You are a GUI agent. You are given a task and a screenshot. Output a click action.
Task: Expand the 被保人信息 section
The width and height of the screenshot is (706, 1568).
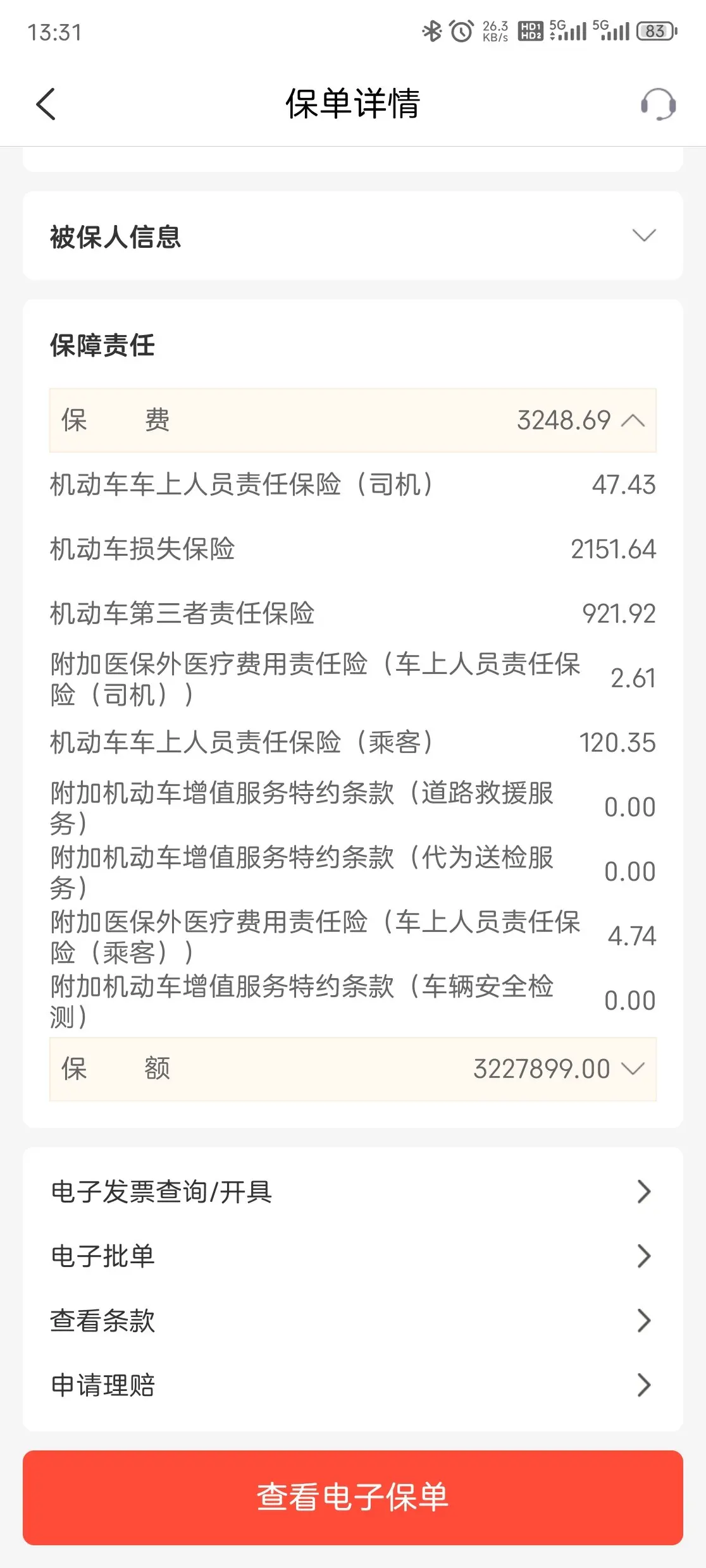643,236
